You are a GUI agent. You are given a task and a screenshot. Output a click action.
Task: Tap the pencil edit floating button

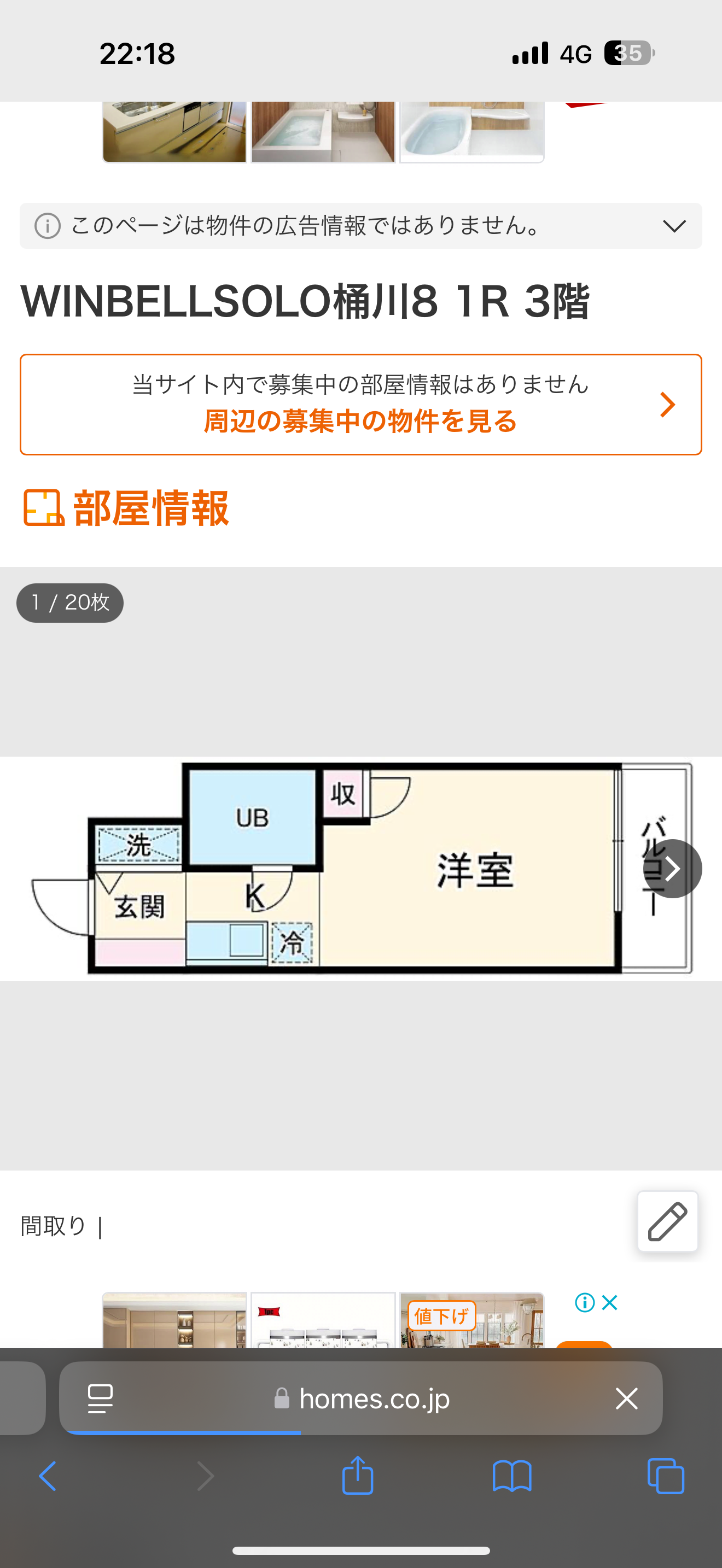pyautogui.click(x=668, y=1221)
